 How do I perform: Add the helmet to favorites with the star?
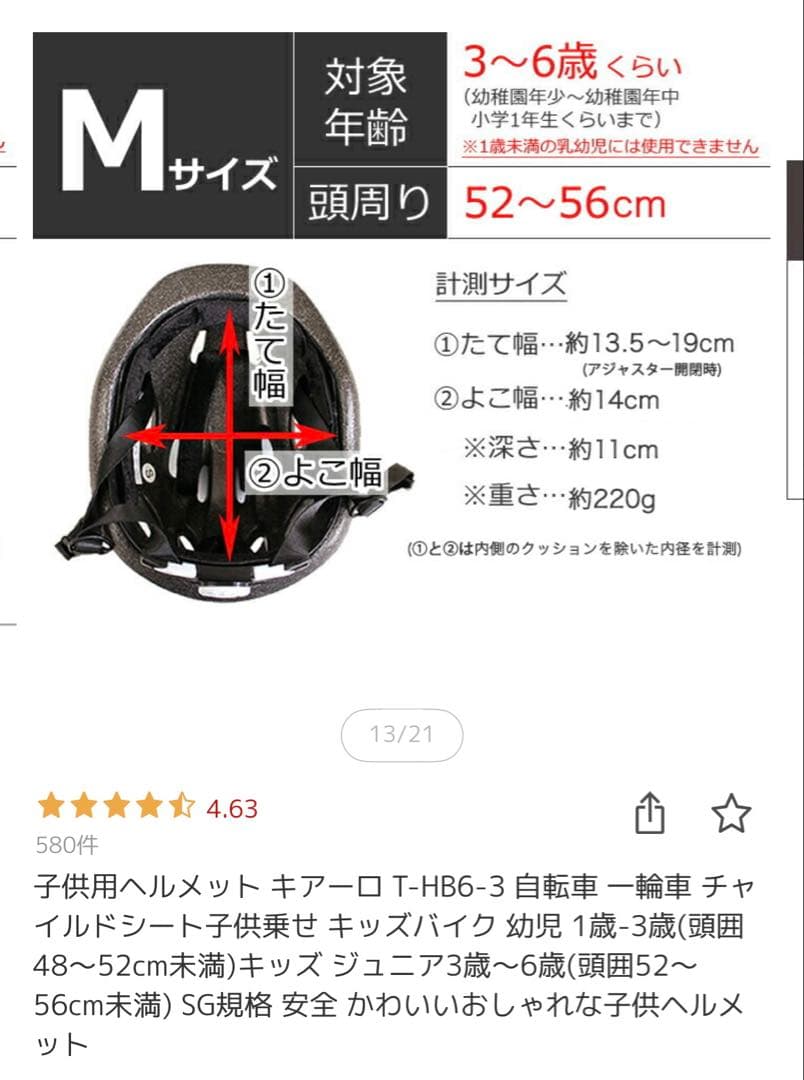tap(730, 813)
